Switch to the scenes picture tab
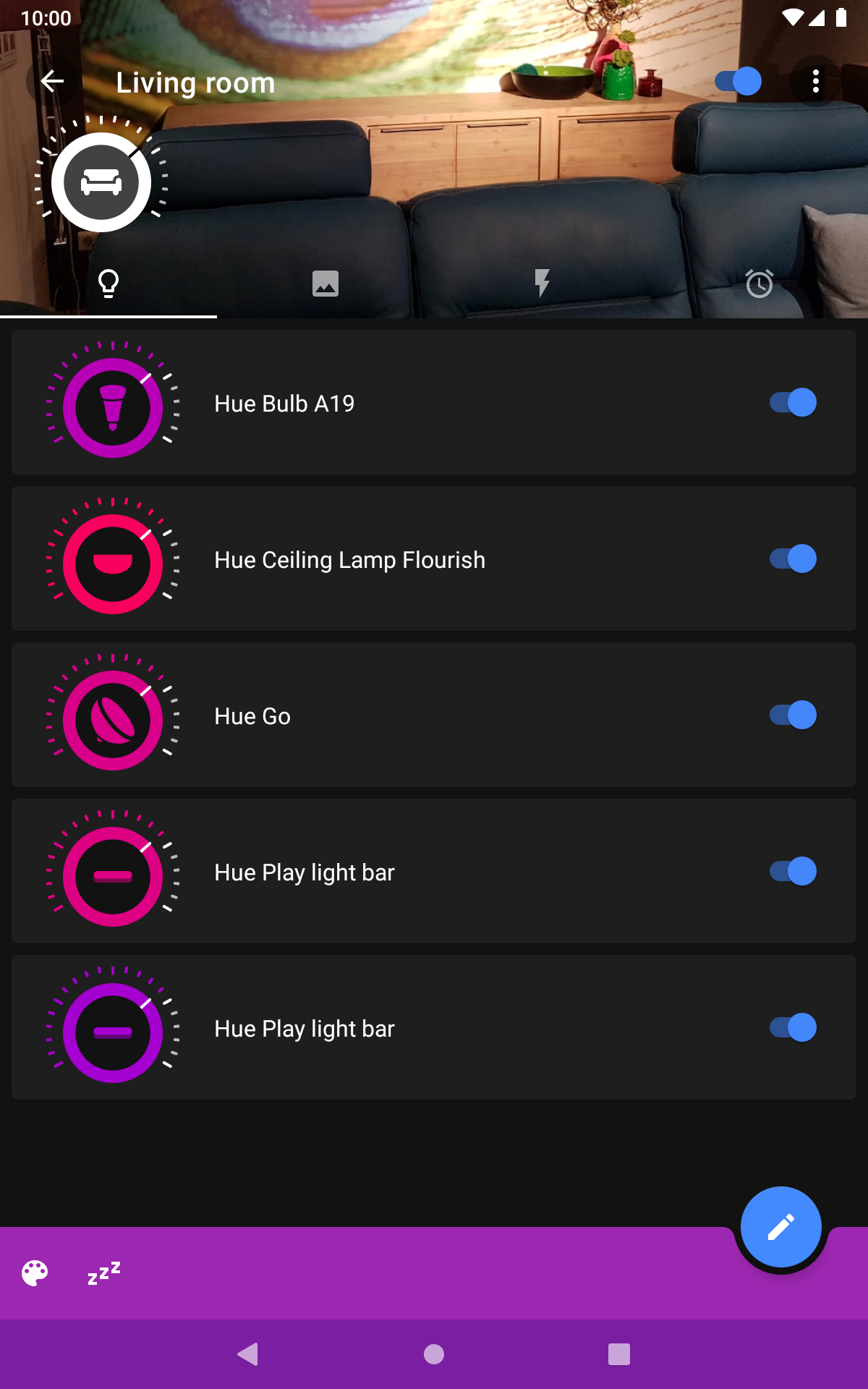Image resolution: width=868 pixels, height=1389 pixels. click(x=325, y=284)
